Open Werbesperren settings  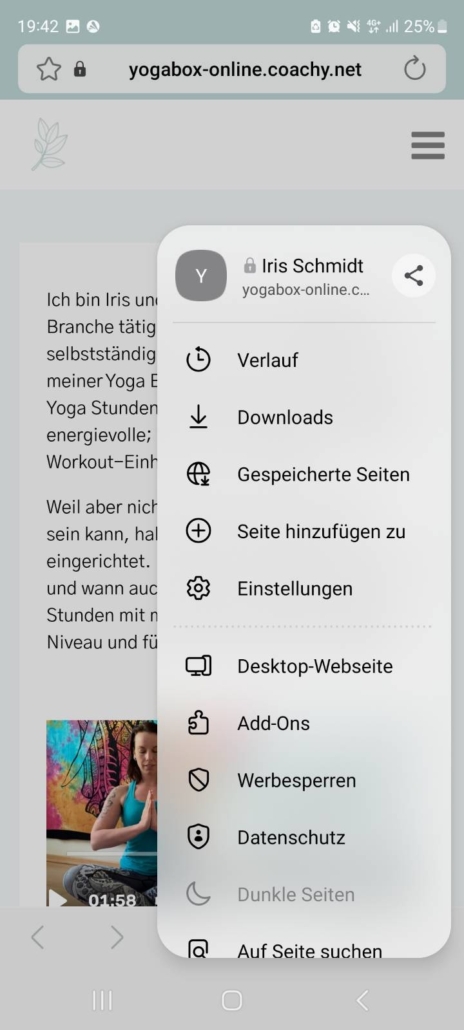pos(304,780)
